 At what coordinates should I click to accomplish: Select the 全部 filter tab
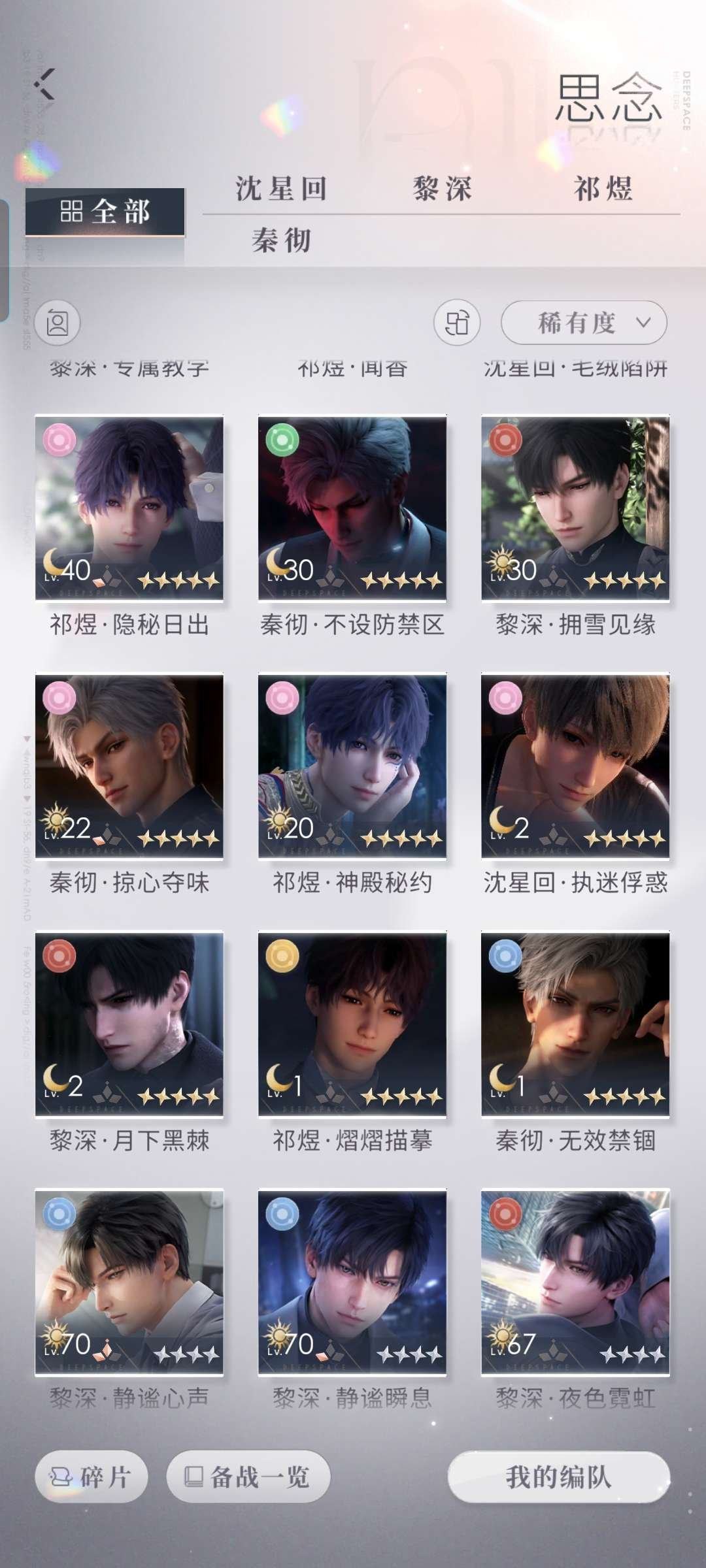pyautogui.click(x=105, y=212)
